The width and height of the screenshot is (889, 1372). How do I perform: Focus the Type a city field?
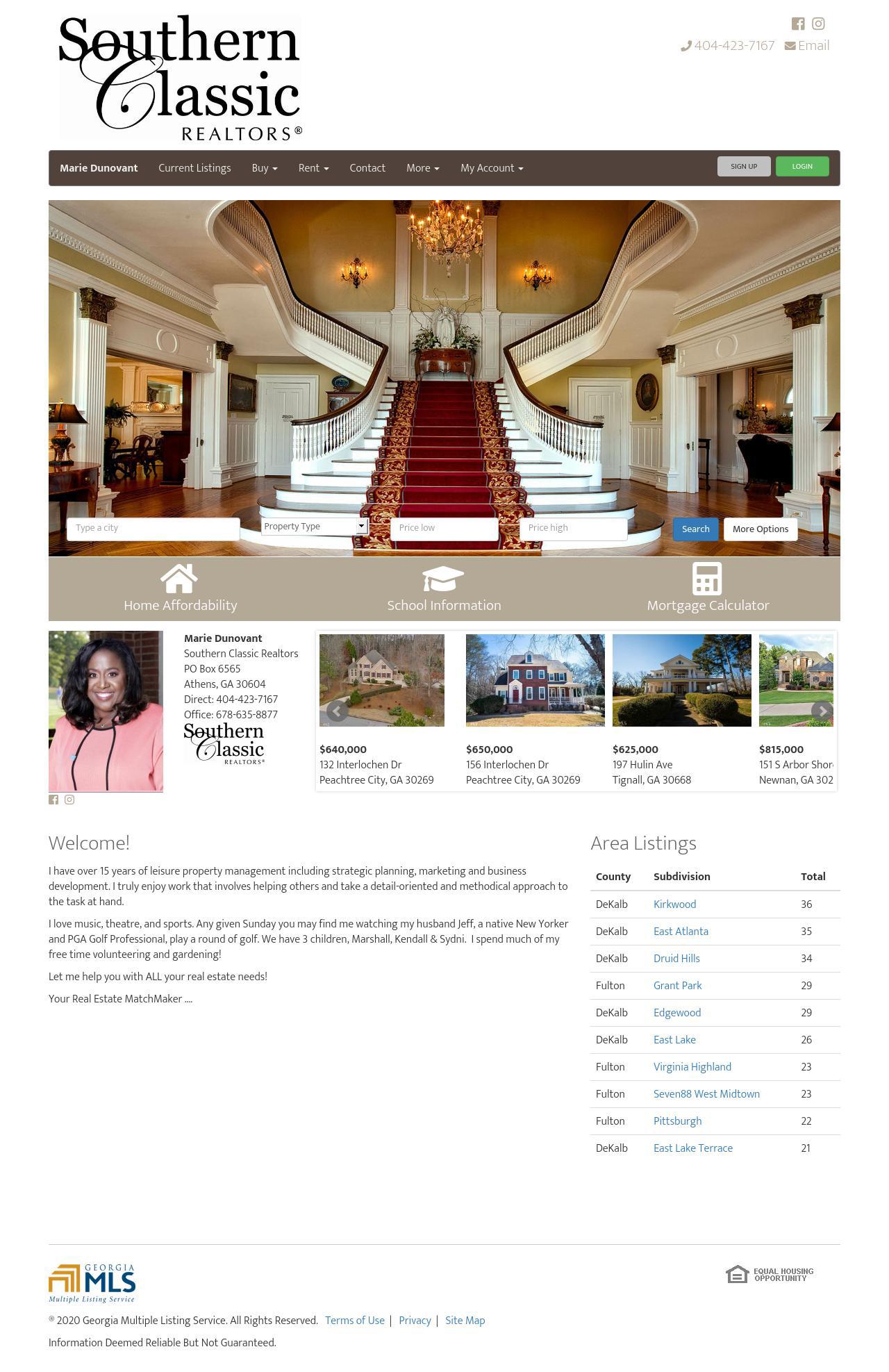tap(153, 529)
